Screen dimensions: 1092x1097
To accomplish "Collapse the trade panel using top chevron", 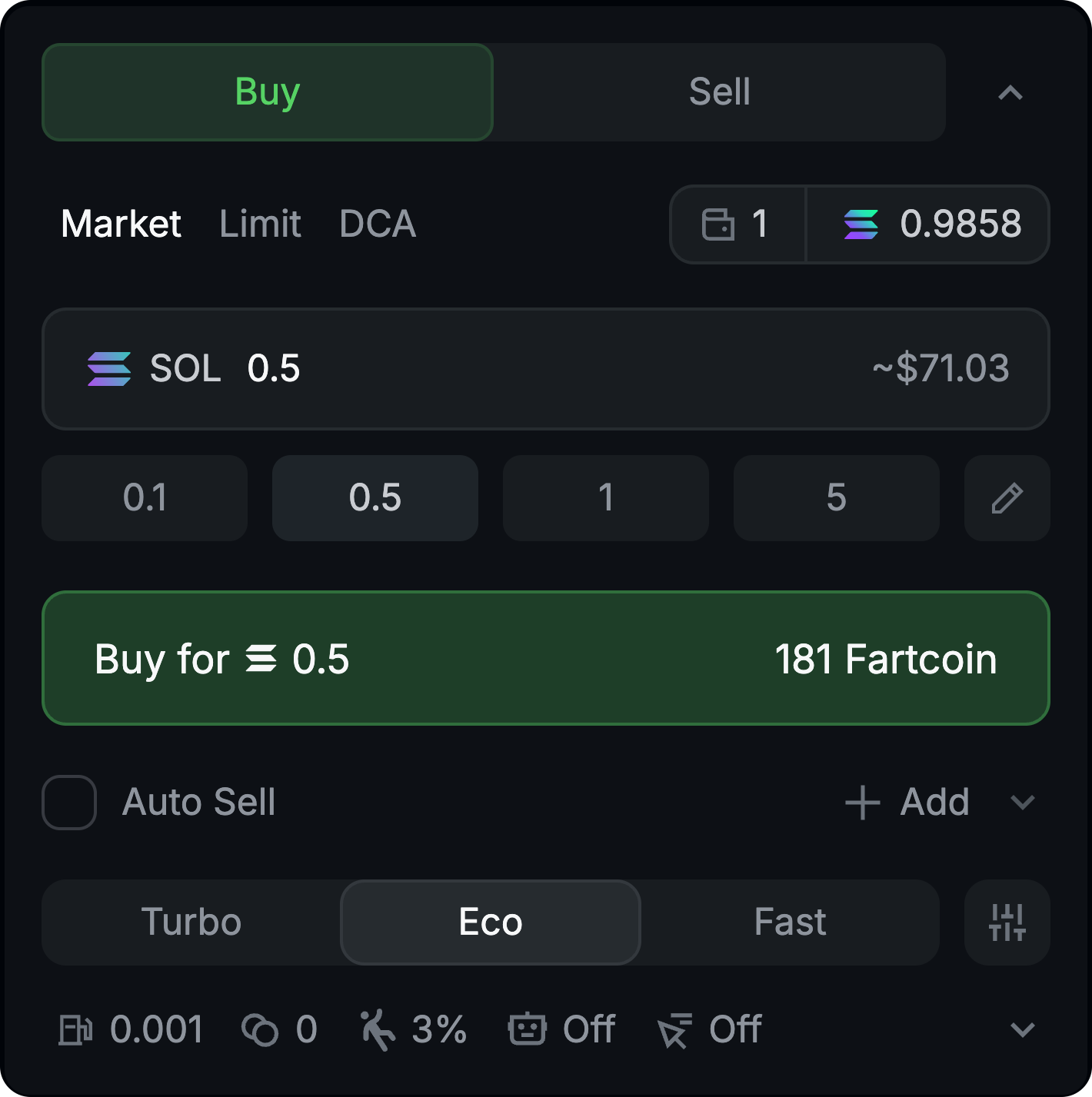I will (x=1010, y=92).
